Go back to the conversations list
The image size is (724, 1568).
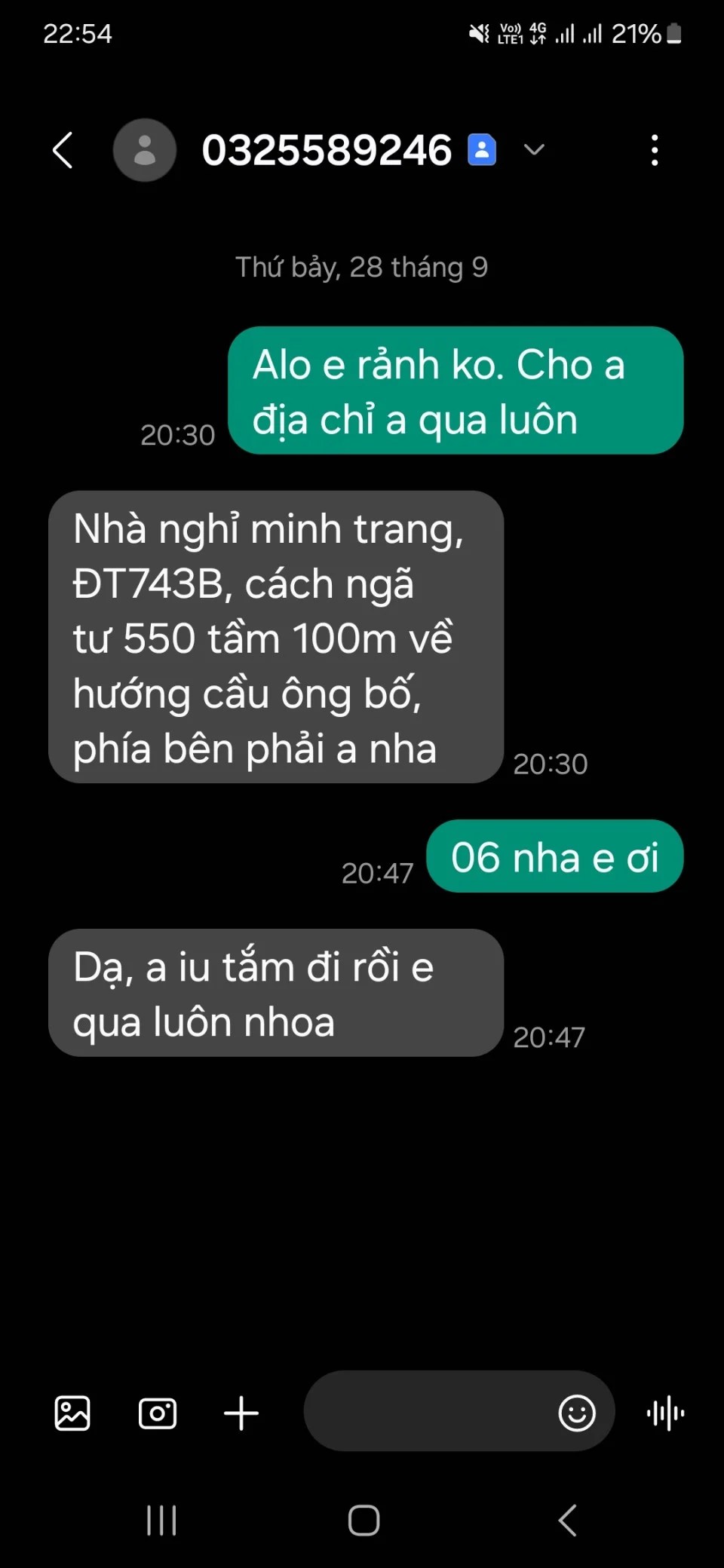[63, 150]
